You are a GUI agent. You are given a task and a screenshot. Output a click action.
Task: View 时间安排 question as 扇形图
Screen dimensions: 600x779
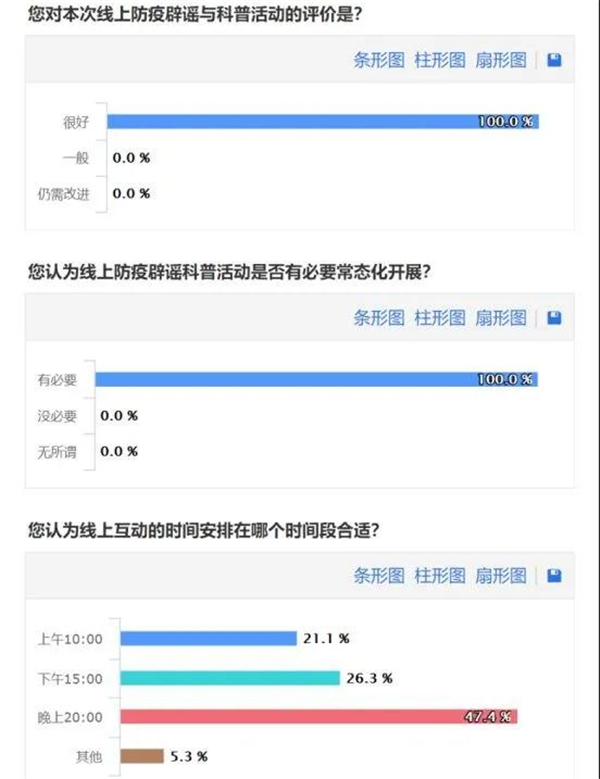click(500, 576)
